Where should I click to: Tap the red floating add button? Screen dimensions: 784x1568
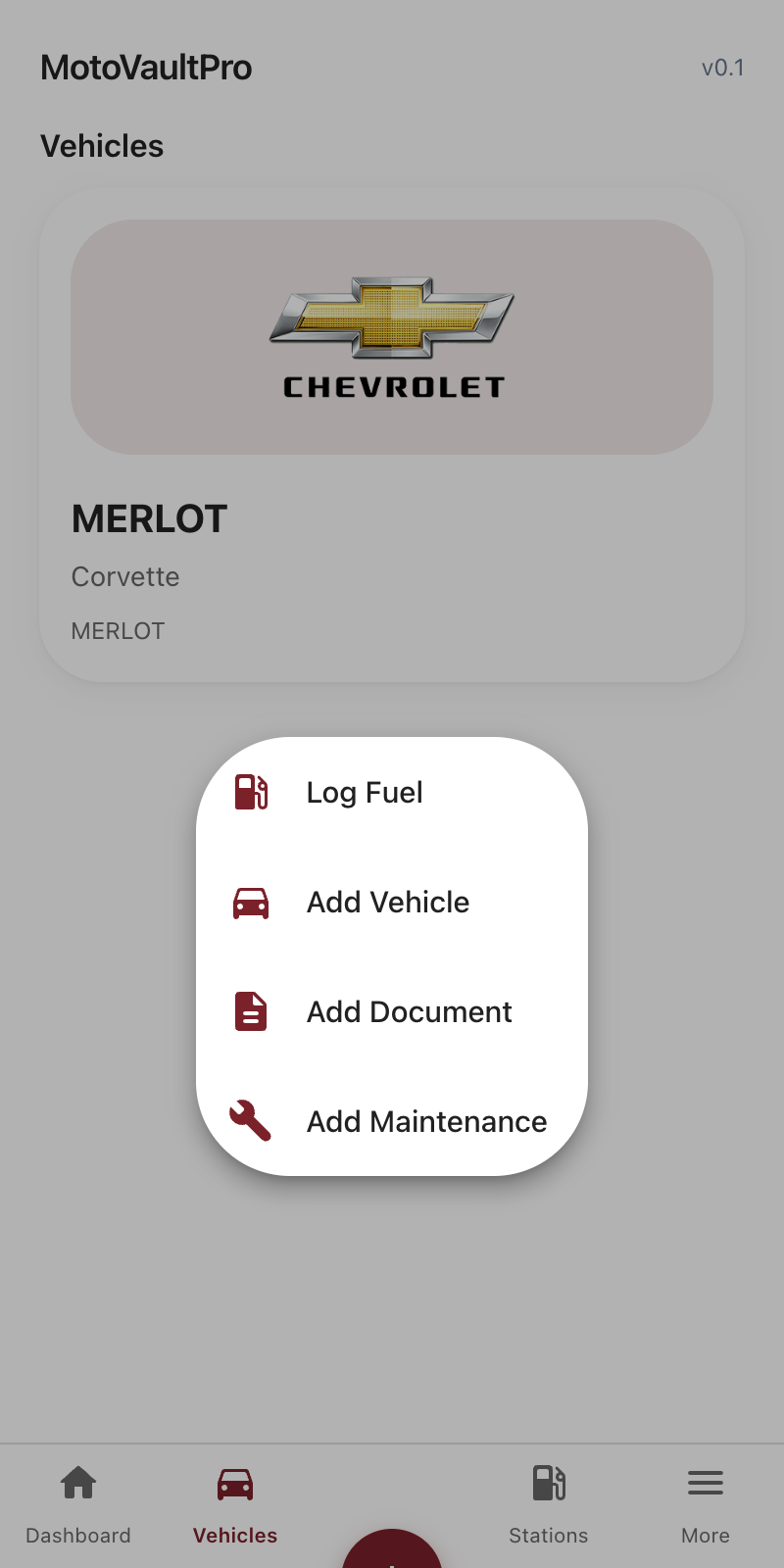point(392,1552)
